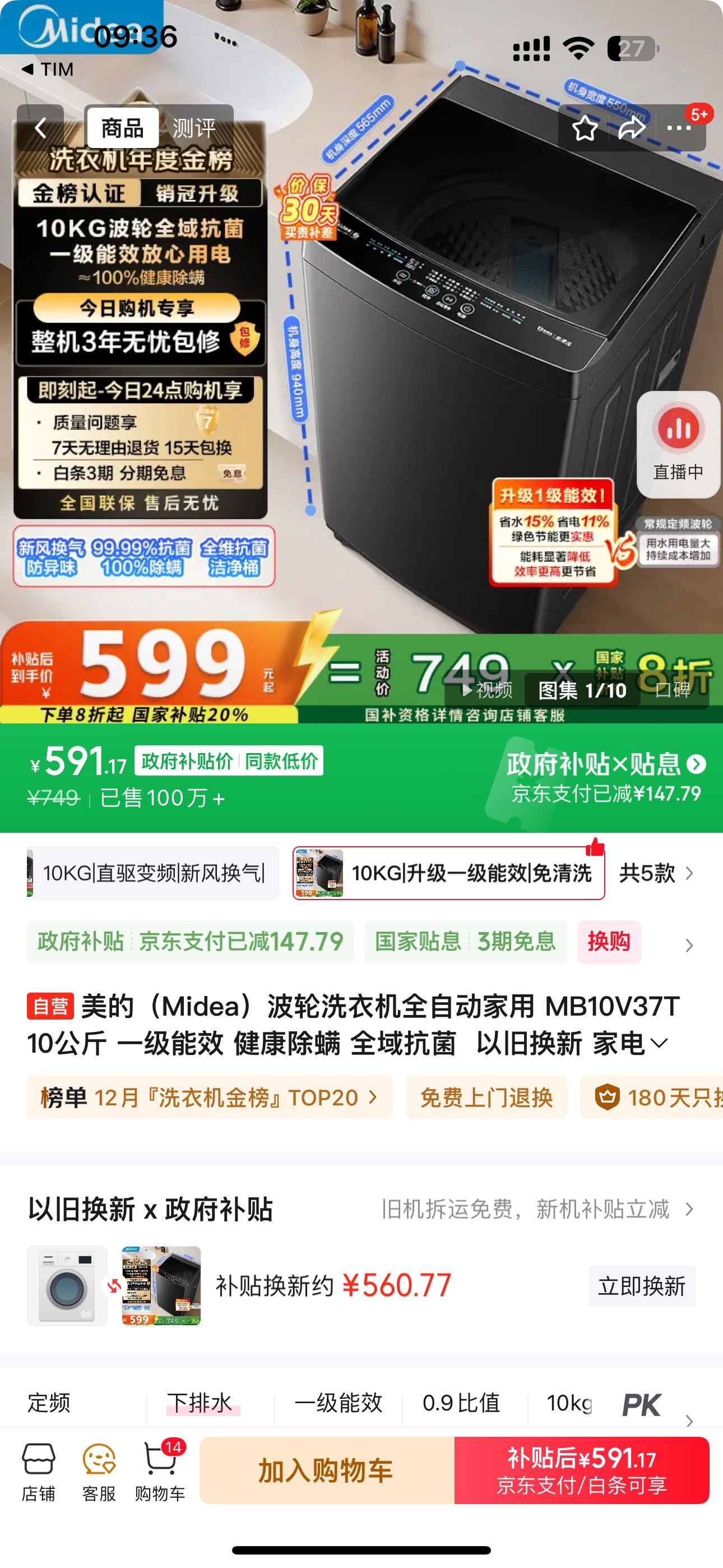
Task: Contact 客服 customer service
Action: tap(99, 1472)
